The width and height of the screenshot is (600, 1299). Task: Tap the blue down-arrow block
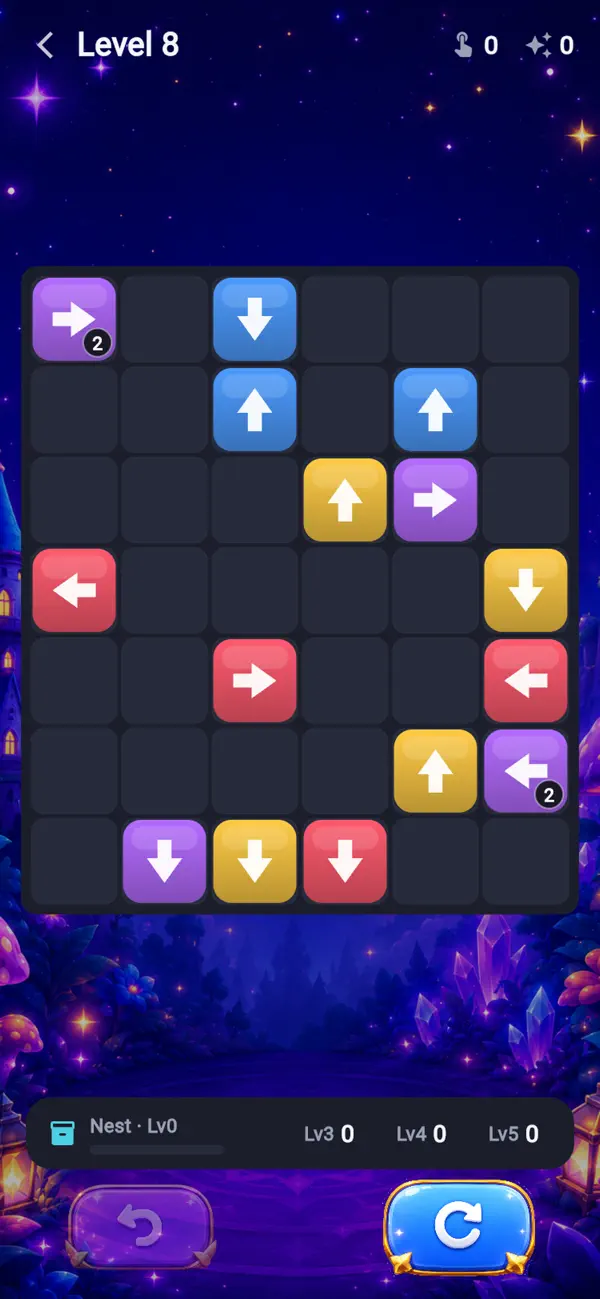(255, 319)
